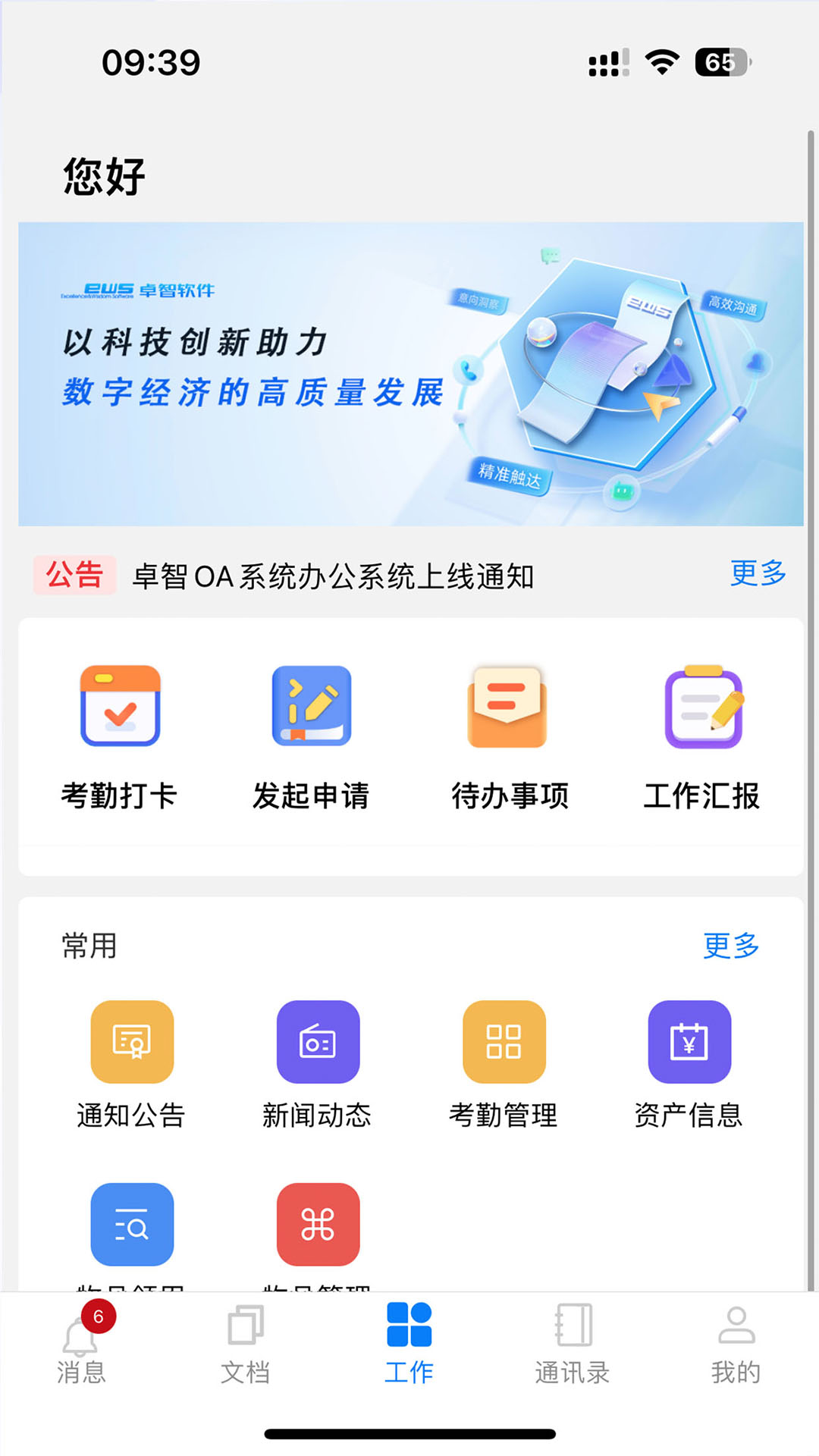Viewport: 819px width, 1456px height.
Task: Tap the promotional banner image
Action: pos(409,373)
